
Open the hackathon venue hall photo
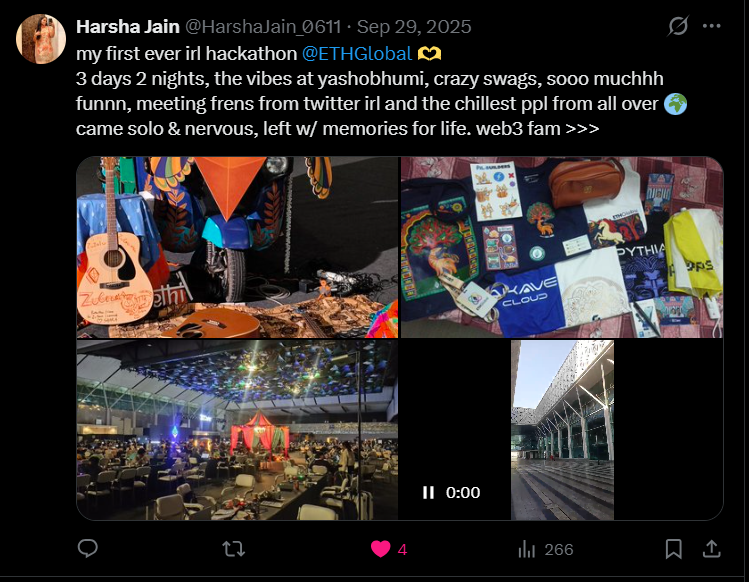coord(237,430)
